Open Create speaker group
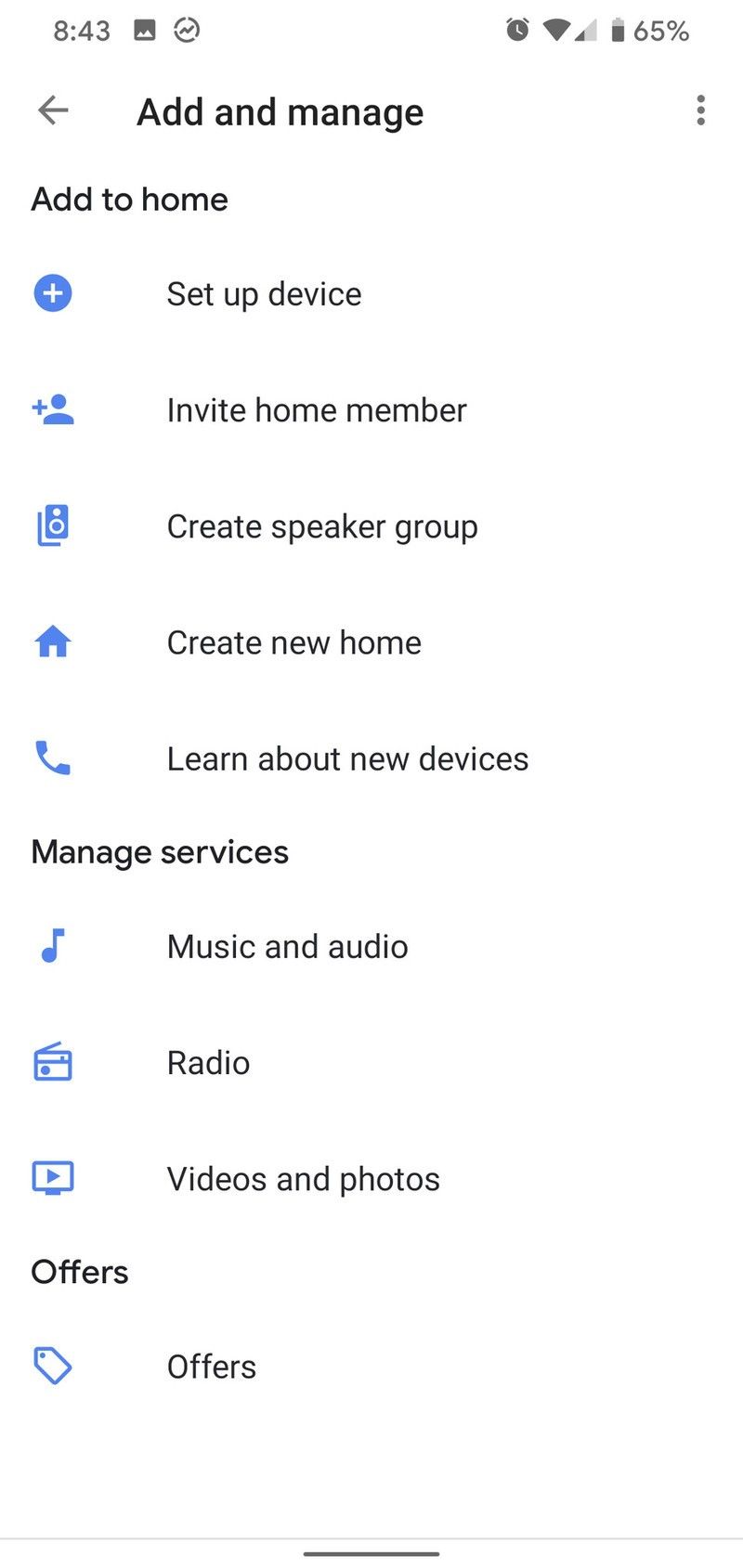The width and height of the screenshot is (743, 1568). [x=321, y=525]
